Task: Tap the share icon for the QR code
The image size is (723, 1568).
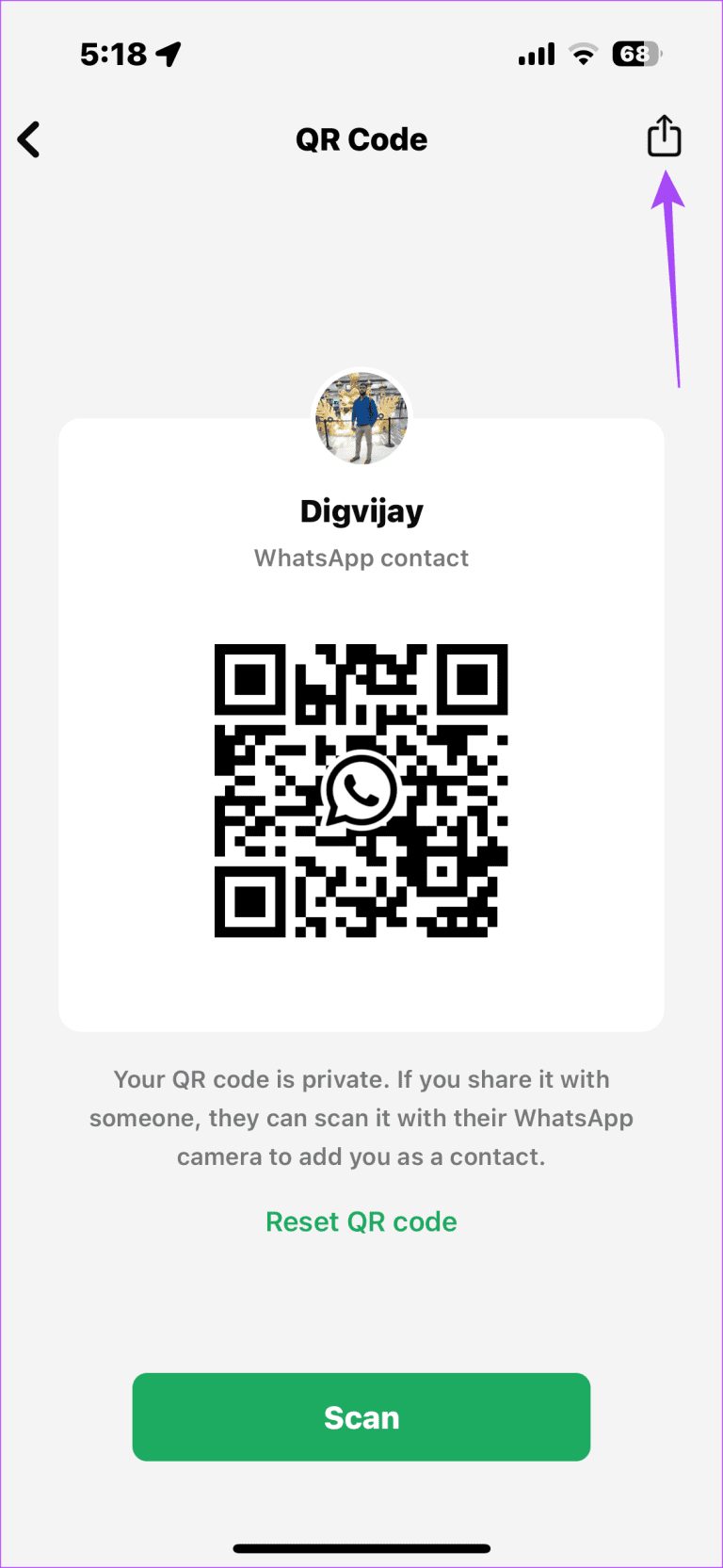Action: point(665,136)
